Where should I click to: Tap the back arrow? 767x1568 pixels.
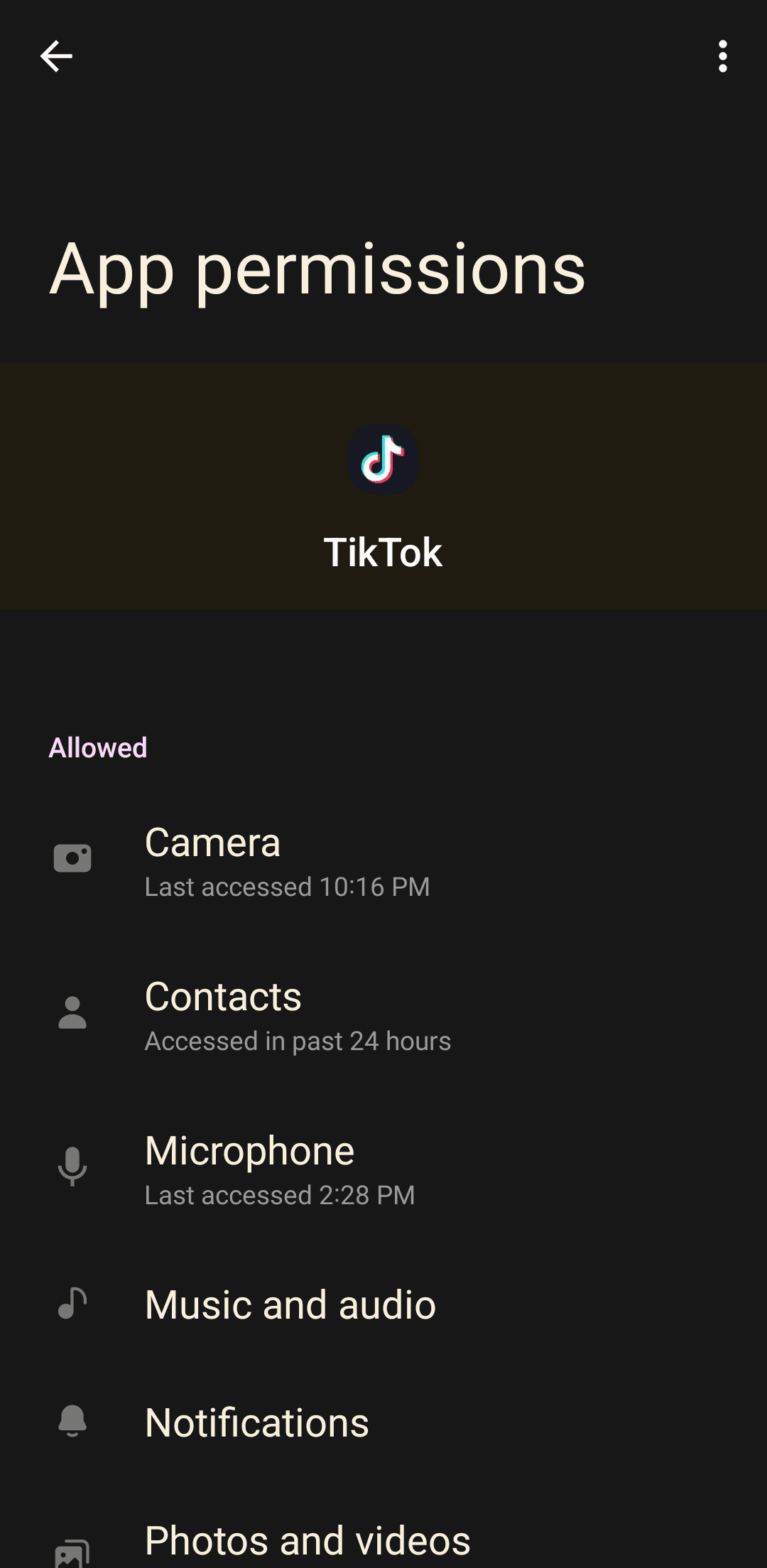pyautogui.click(x=56, y=56)
